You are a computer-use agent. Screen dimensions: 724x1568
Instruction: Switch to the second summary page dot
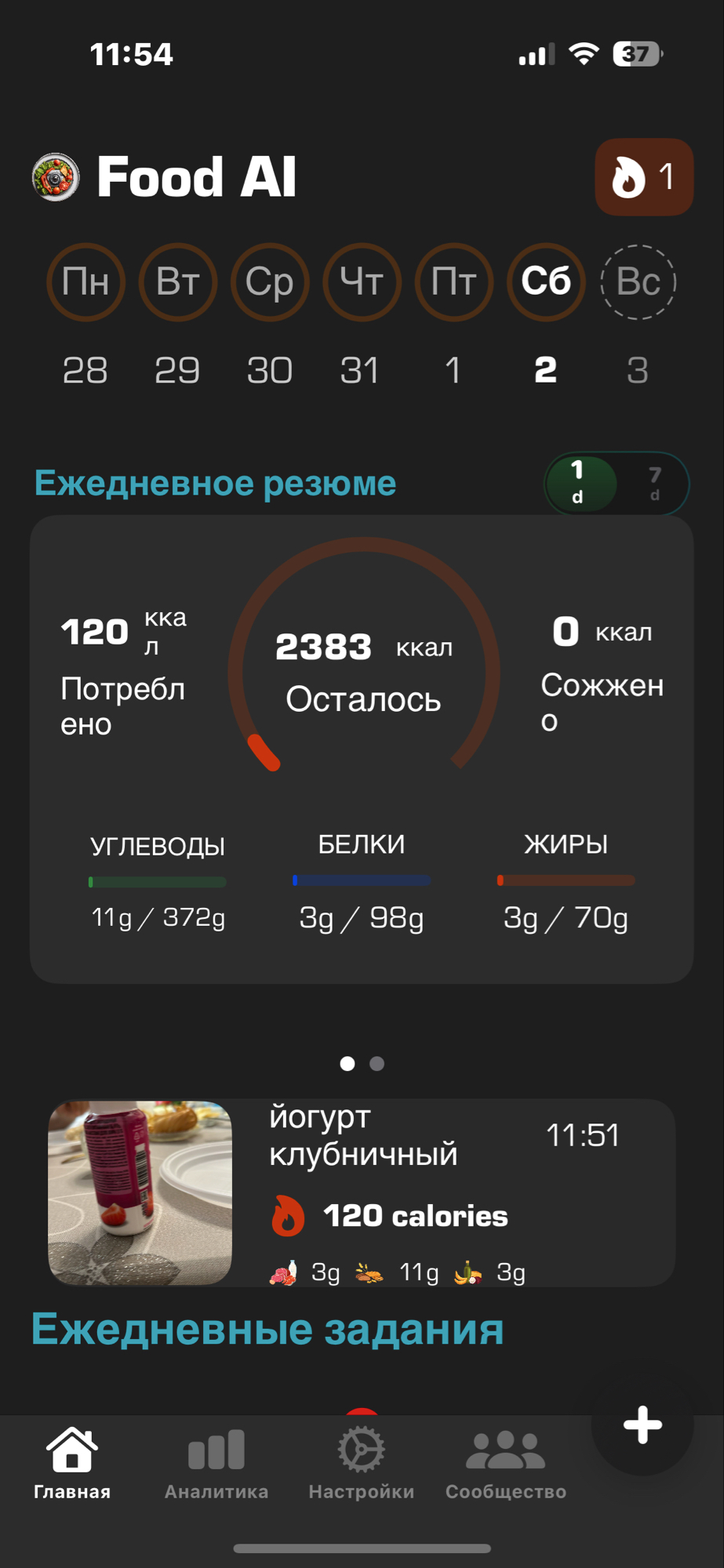click(x=377, y=1064)
